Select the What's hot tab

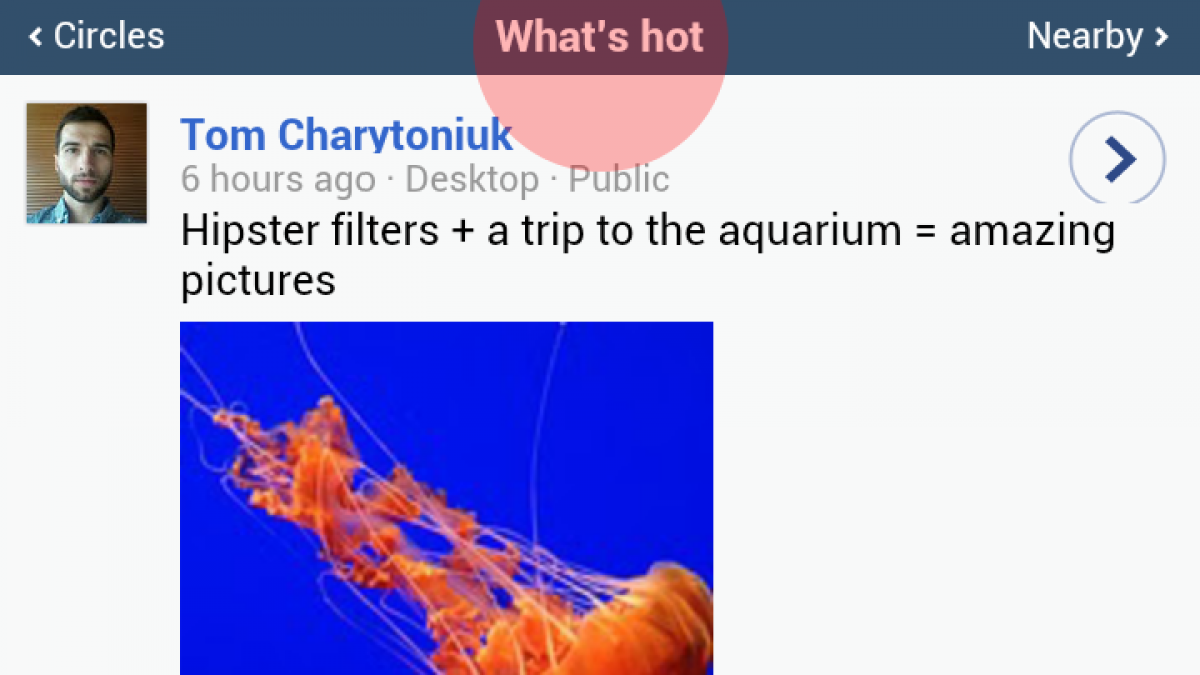[600, 37]
